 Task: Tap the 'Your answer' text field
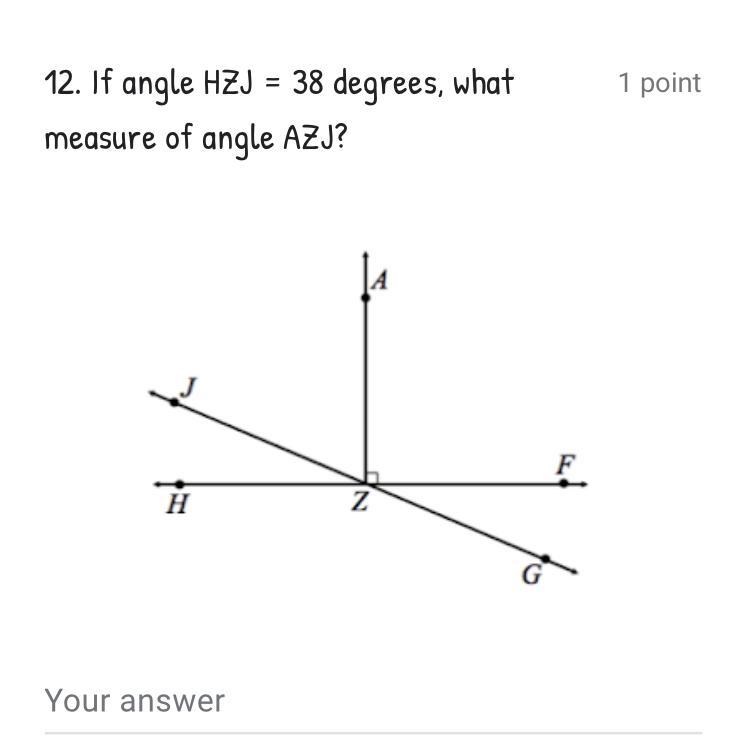point(370,702)
